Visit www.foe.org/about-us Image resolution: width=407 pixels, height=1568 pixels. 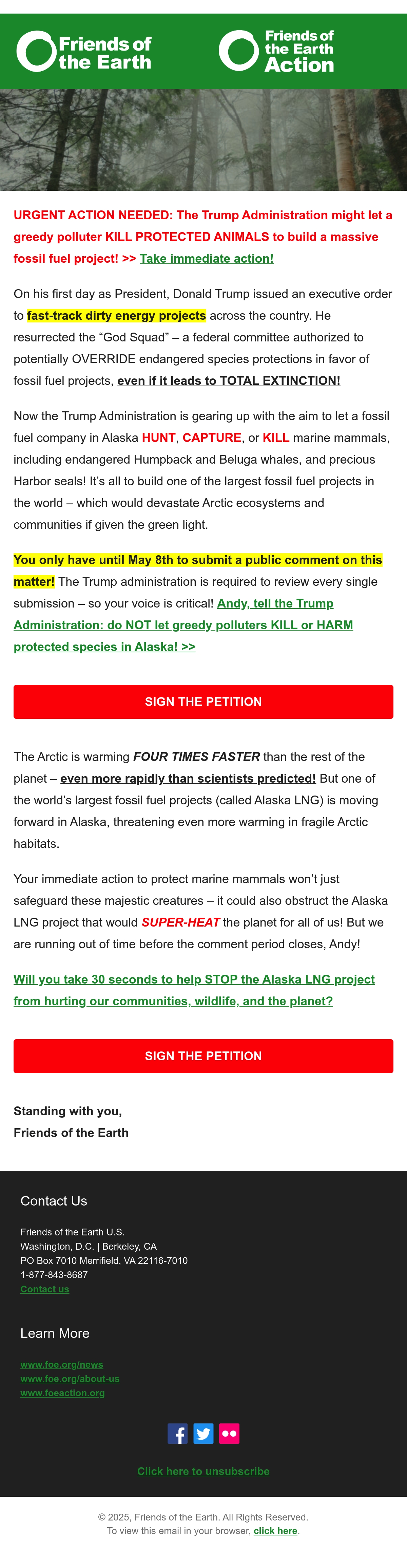click(x=70, y=1379)
